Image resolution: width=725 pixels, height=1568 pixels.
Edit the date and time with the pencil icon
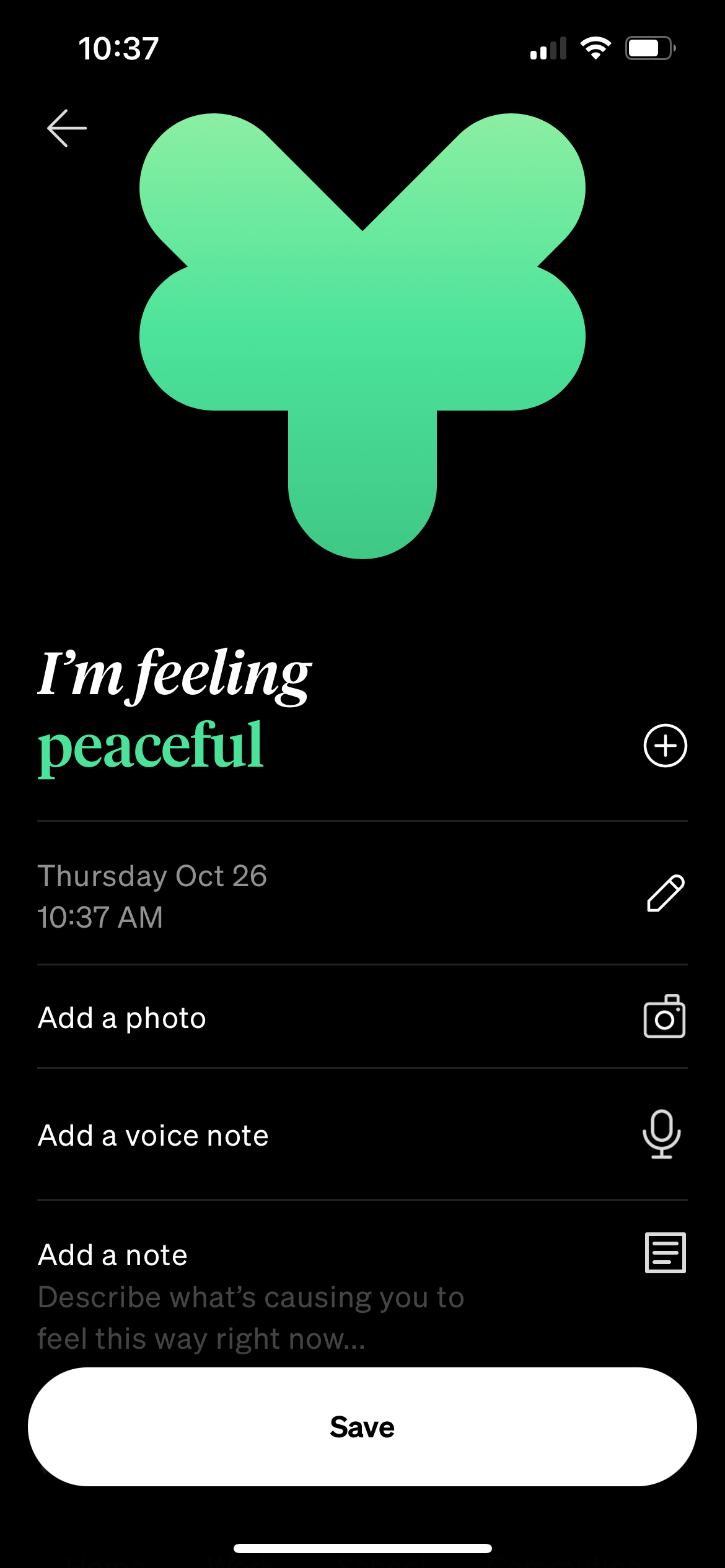coord(666,894)
